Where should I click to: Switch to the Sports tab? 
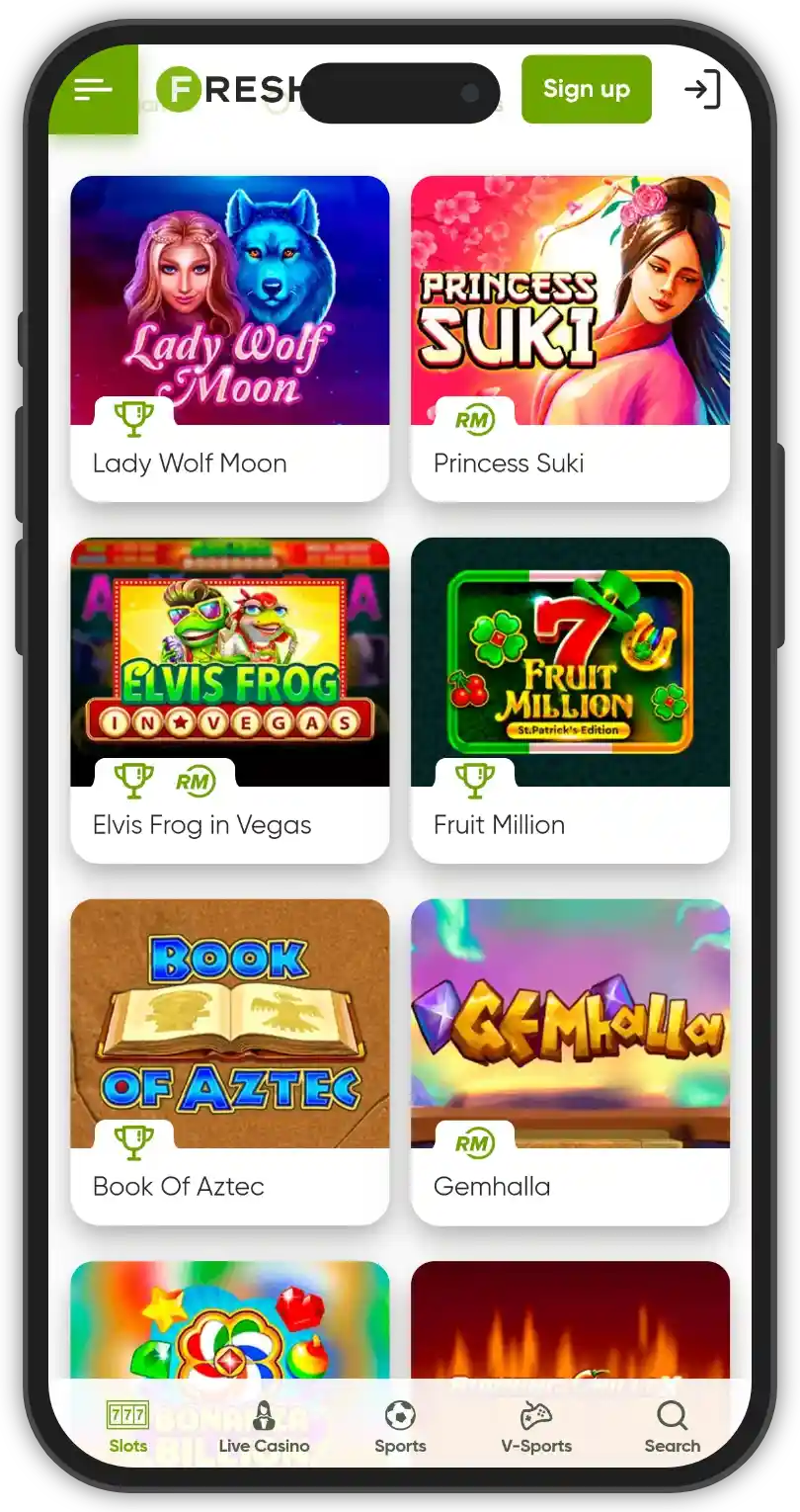[400, 1428]
